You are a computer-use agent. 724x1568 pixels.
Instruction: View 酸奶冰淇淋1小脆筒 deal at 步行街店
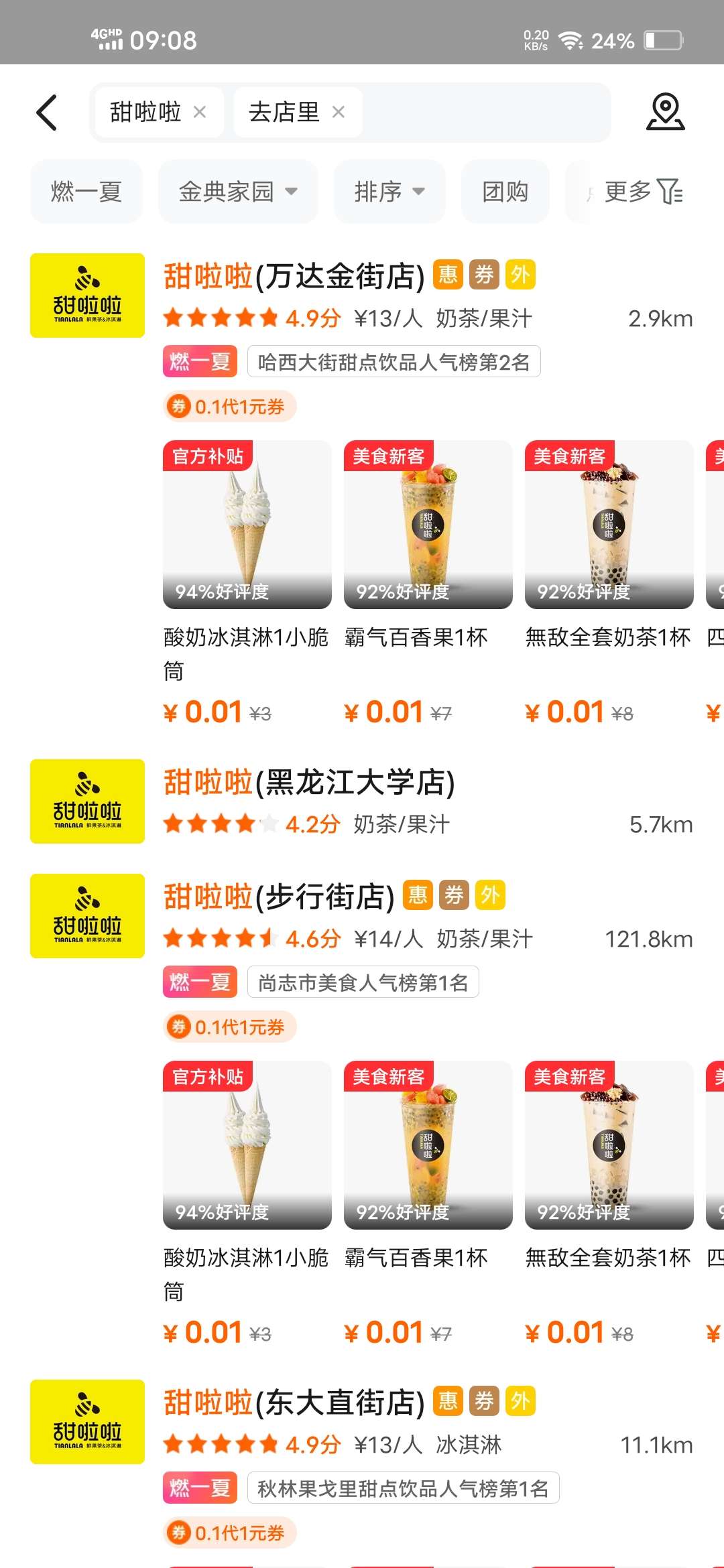247,1145
